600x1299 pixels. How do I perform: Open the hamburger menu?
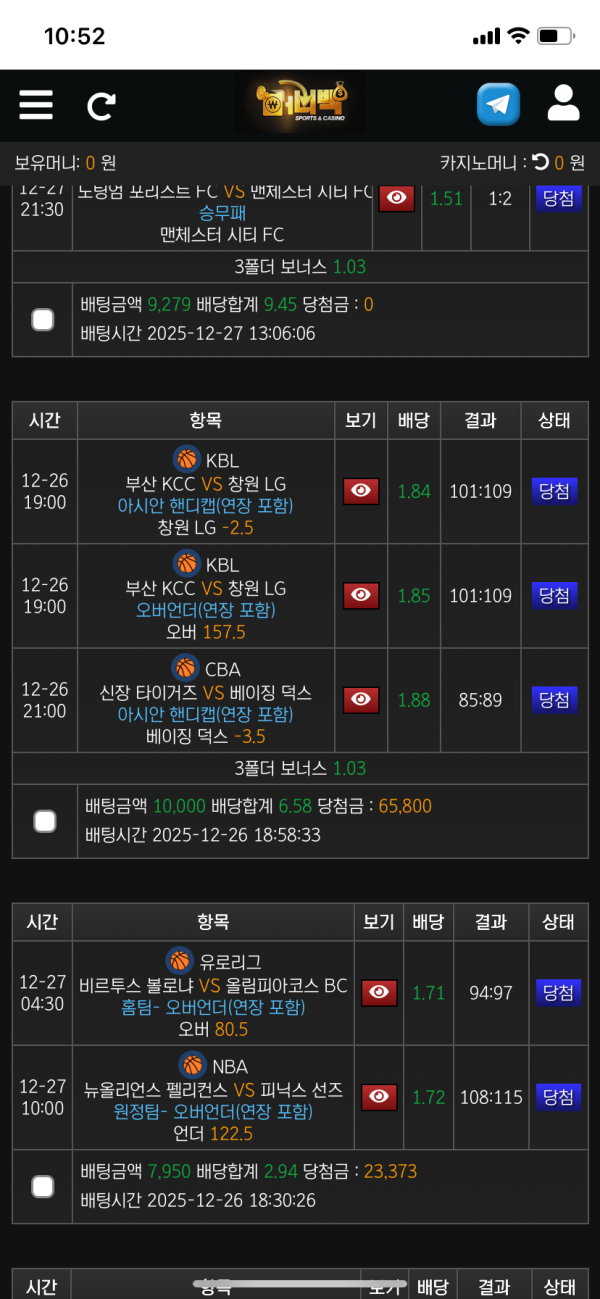(36, 104)
